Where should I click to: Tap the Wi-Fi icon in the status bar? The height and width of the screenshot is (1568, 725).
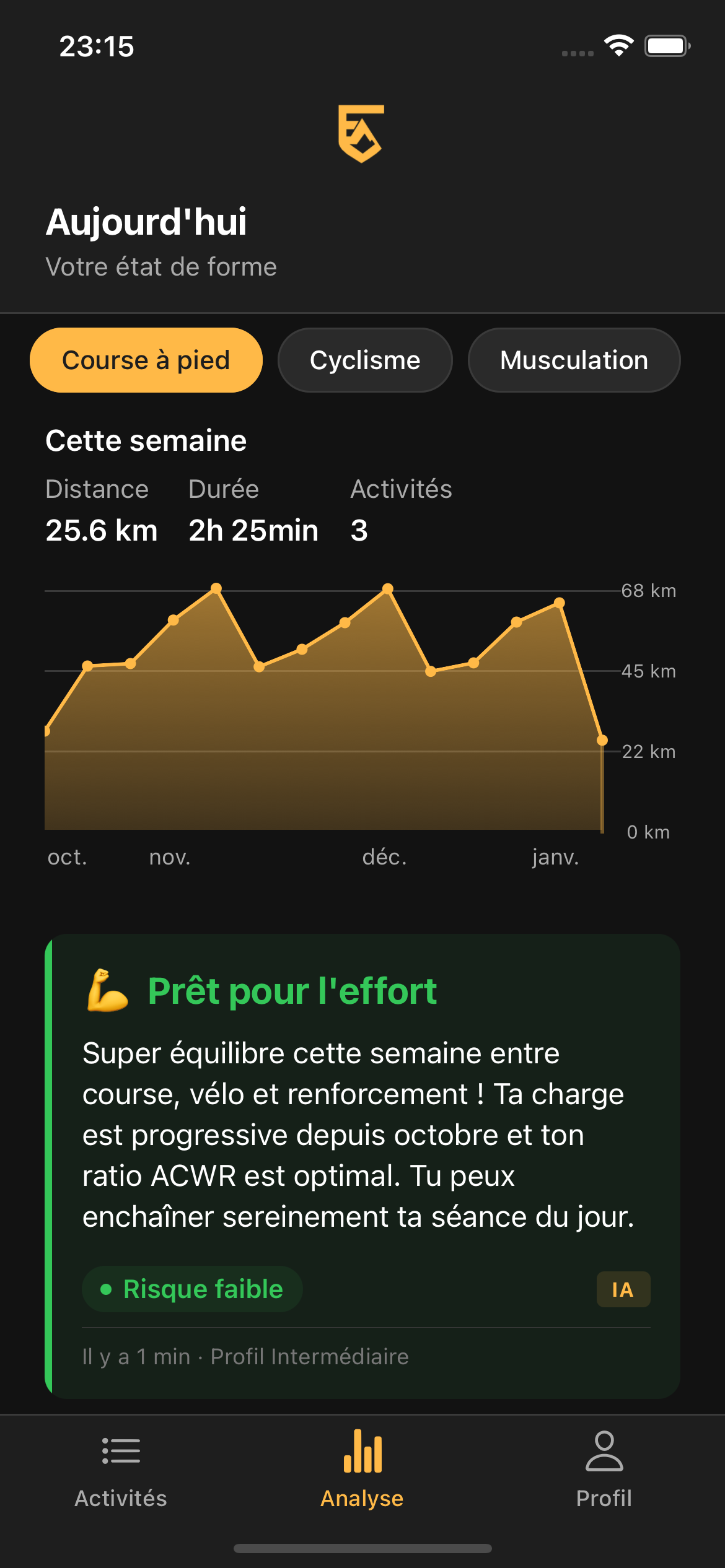618,45
